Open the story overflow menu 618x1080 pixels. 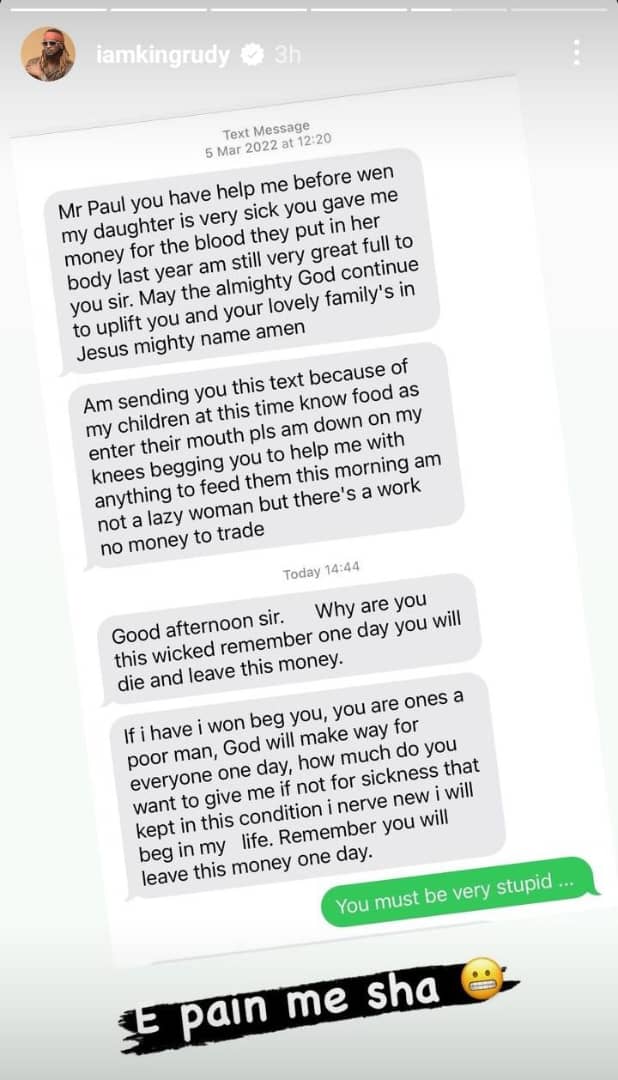tap(575, 54)
